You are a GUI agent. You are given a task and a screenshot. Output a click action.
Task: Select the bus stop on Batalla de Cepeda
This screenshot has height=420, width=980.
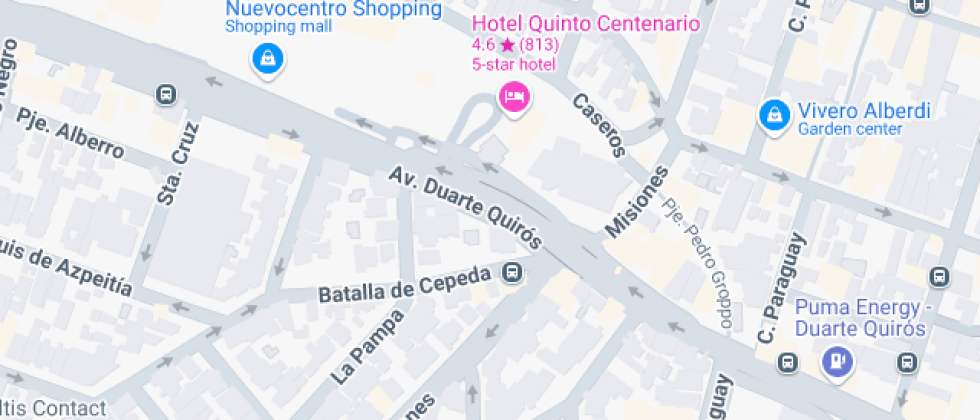(x=512, y=272)
